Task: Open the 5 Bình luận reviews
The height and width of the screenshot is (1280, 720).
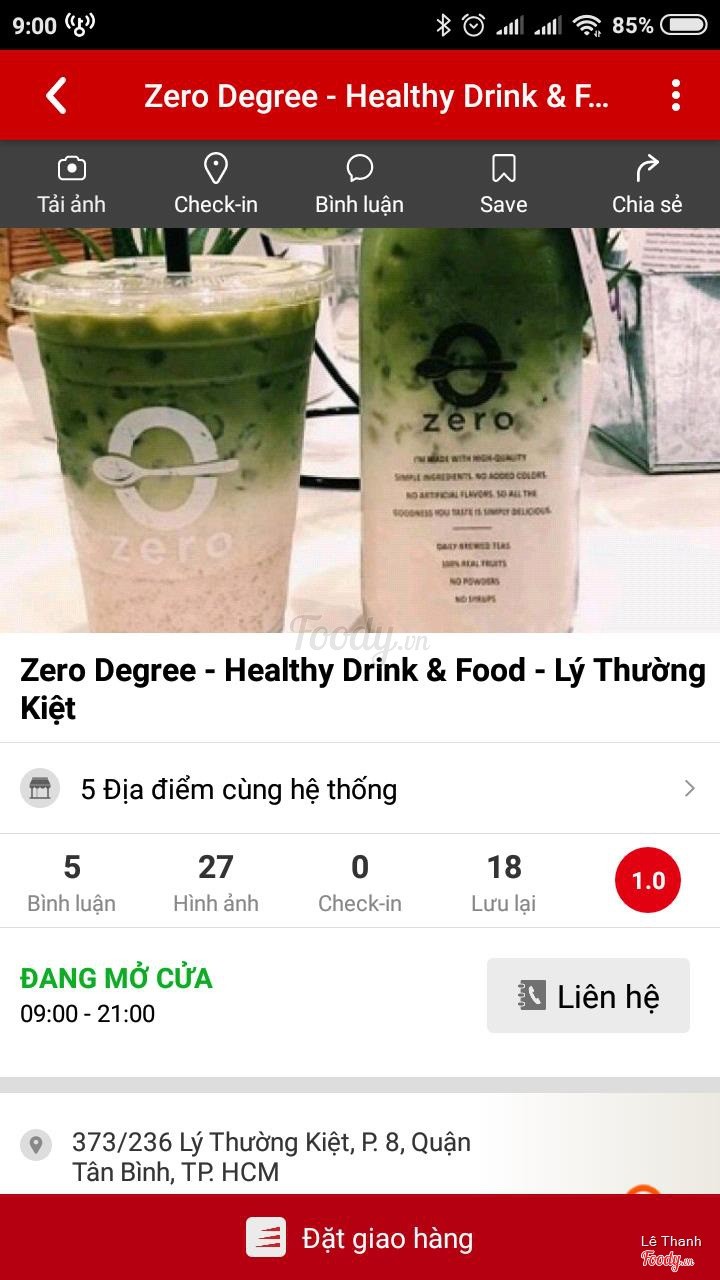Action: 71,882
